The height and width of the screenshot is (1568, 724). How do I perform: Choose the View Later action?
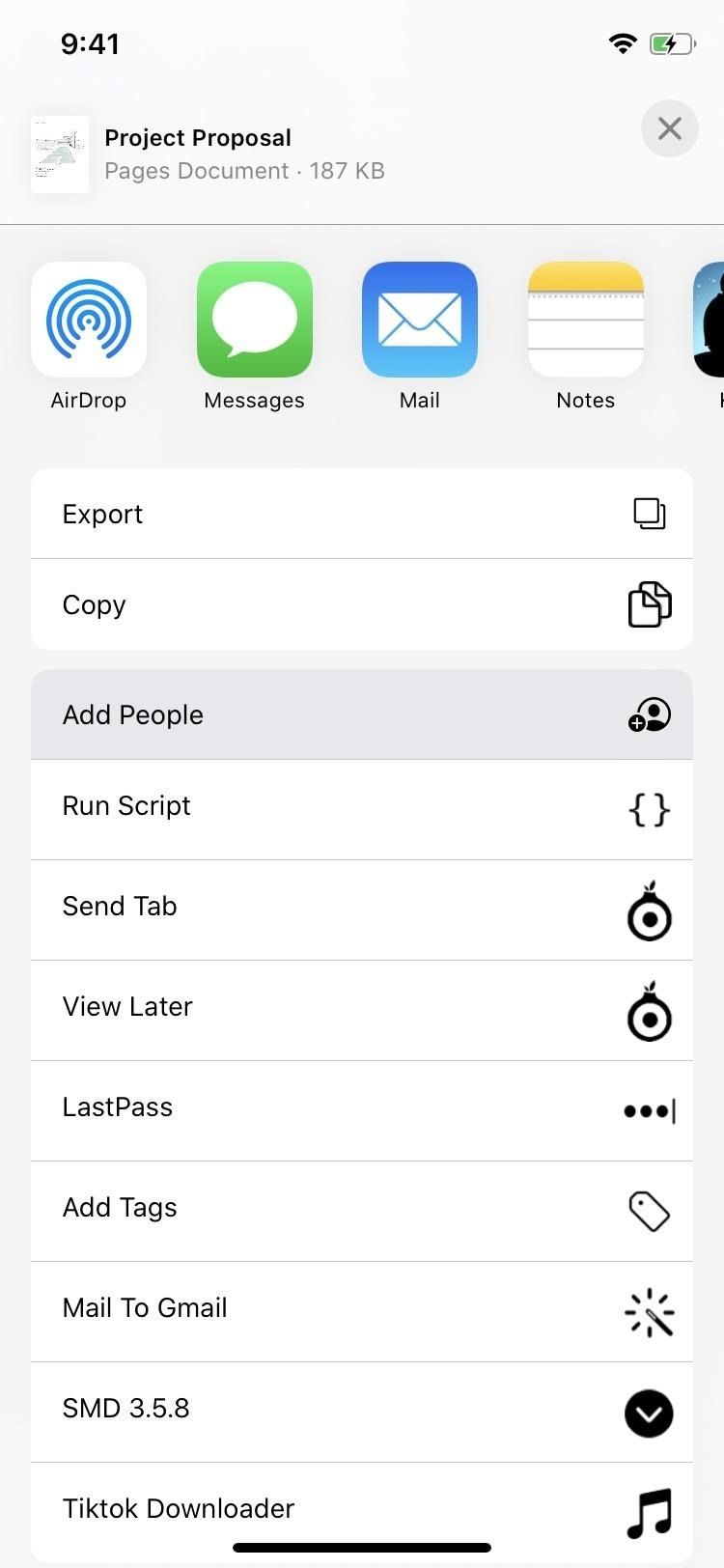[362, 1008]
